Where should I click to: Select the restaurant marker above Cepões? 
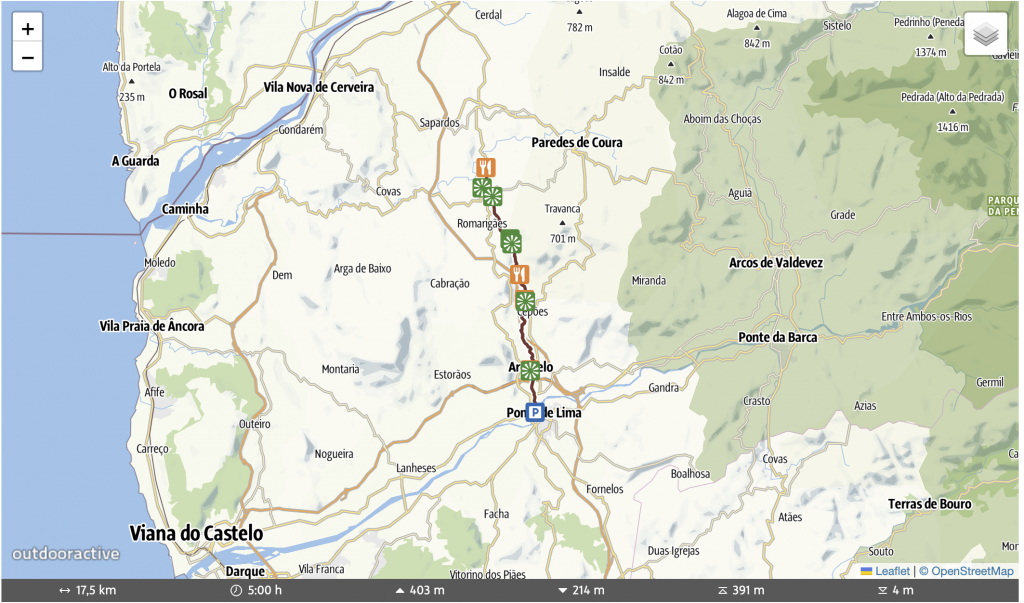518,273
